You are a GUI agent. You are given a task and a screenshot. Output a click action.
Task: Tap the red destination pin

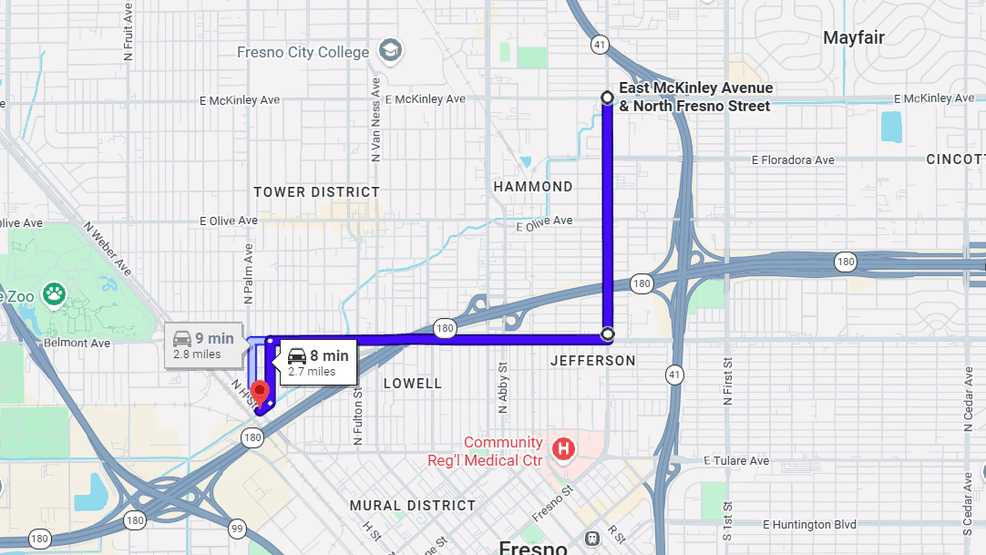pyautogui.click(x=260, y=391)
